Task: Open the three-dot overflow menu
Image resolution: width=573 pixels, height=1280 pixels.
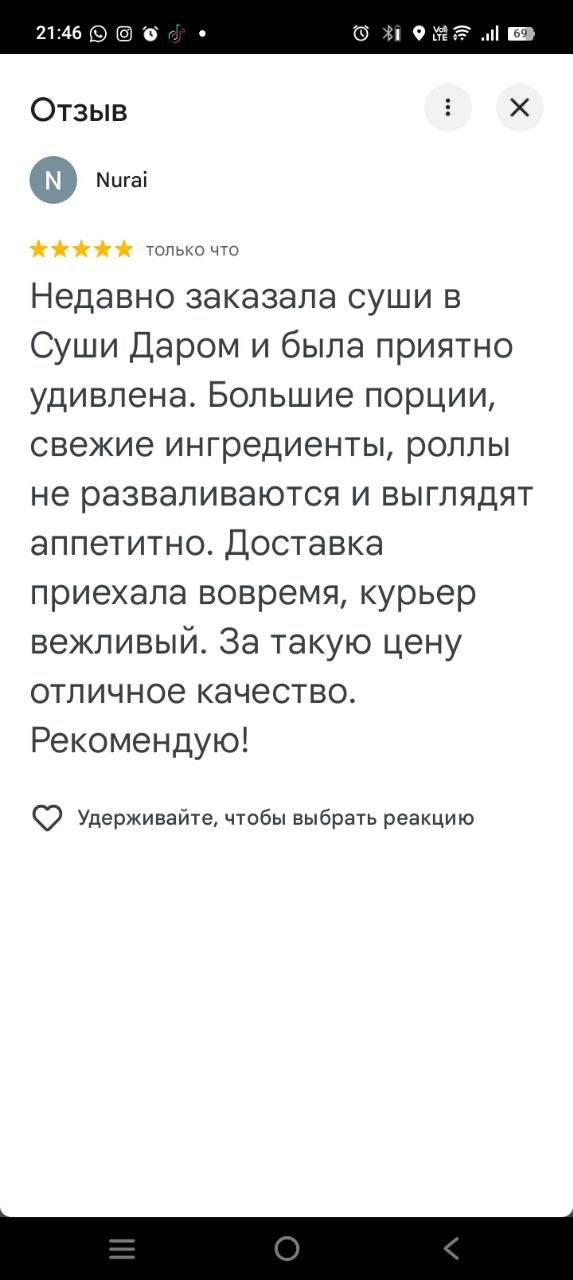Action: point(448,108)
